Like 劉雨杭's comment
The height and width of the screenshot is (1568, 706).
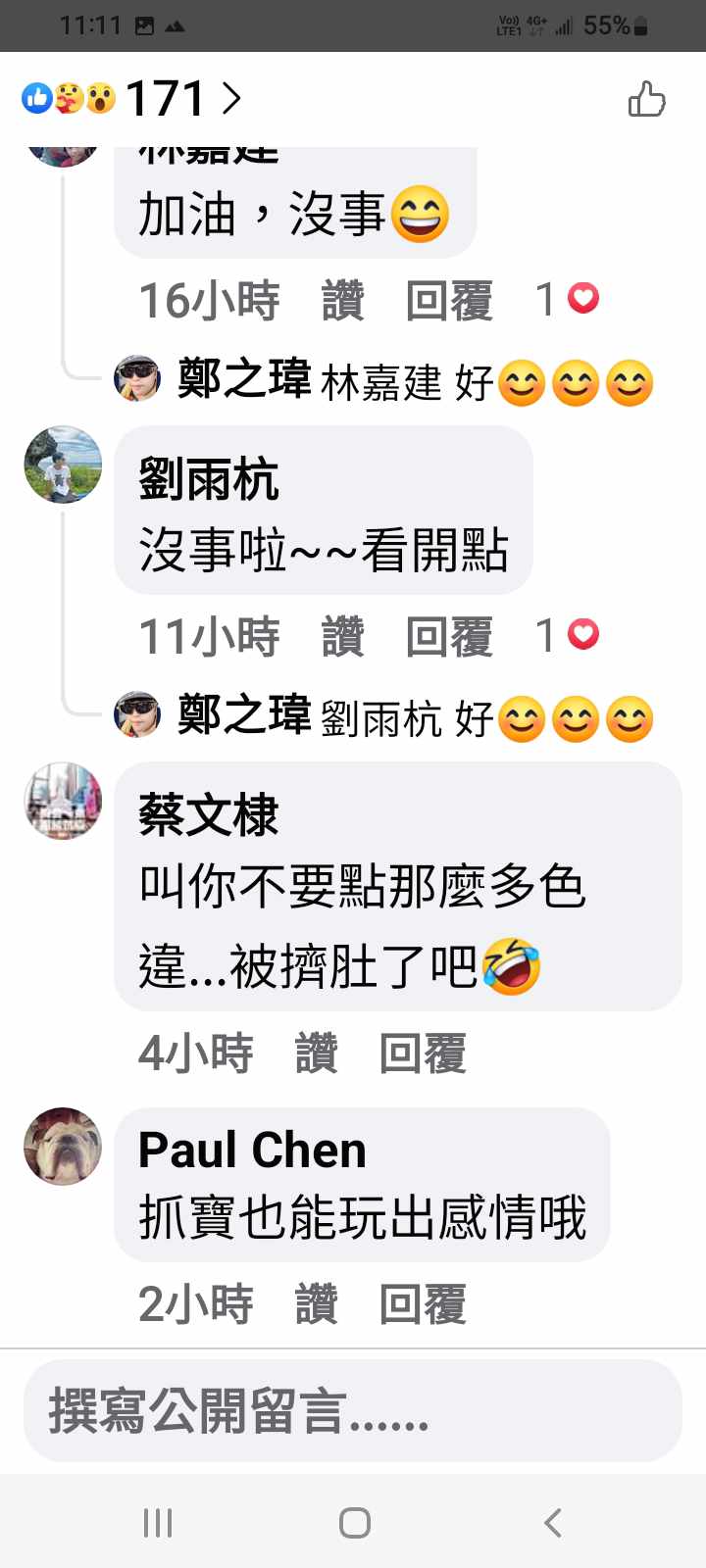point(342,637)
